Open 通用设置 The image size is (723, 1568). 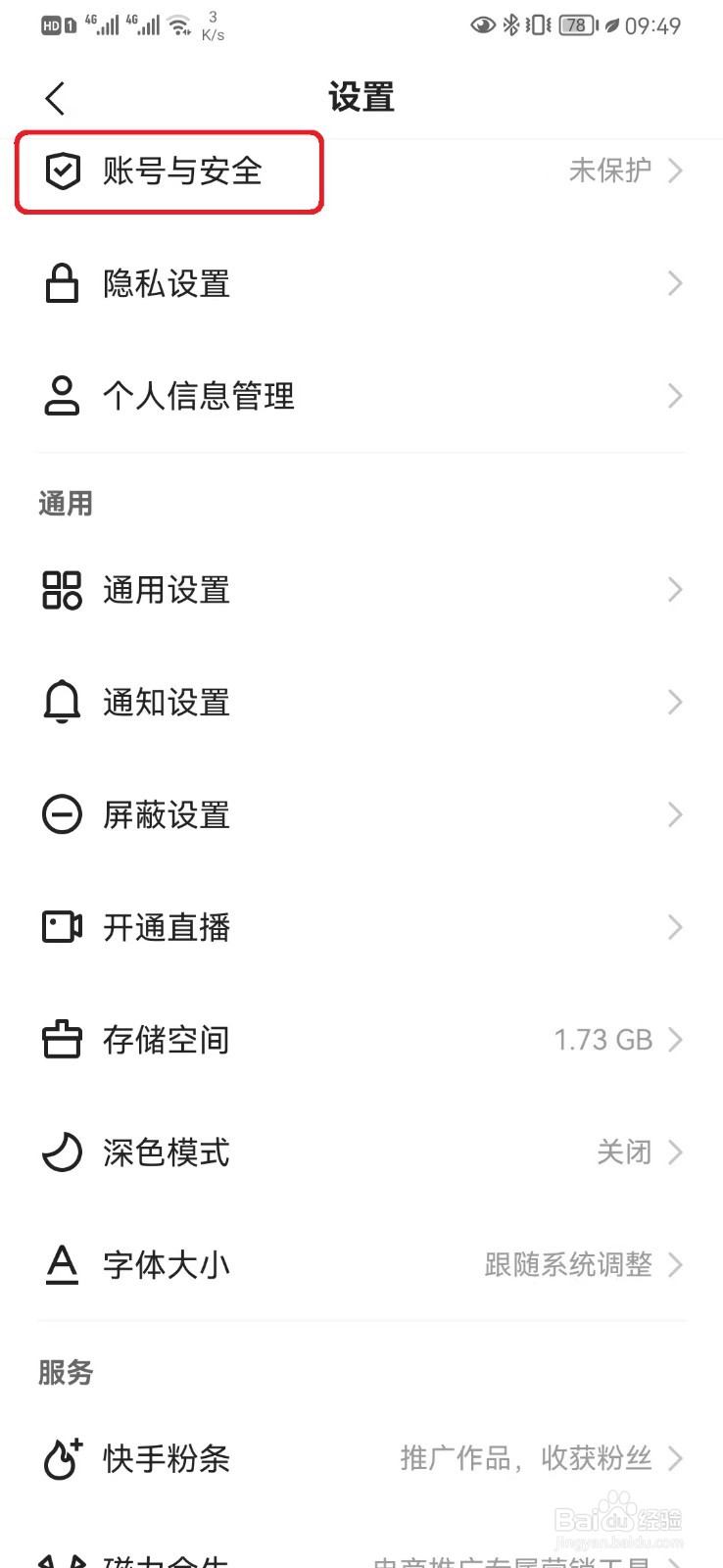coord(361,590)
